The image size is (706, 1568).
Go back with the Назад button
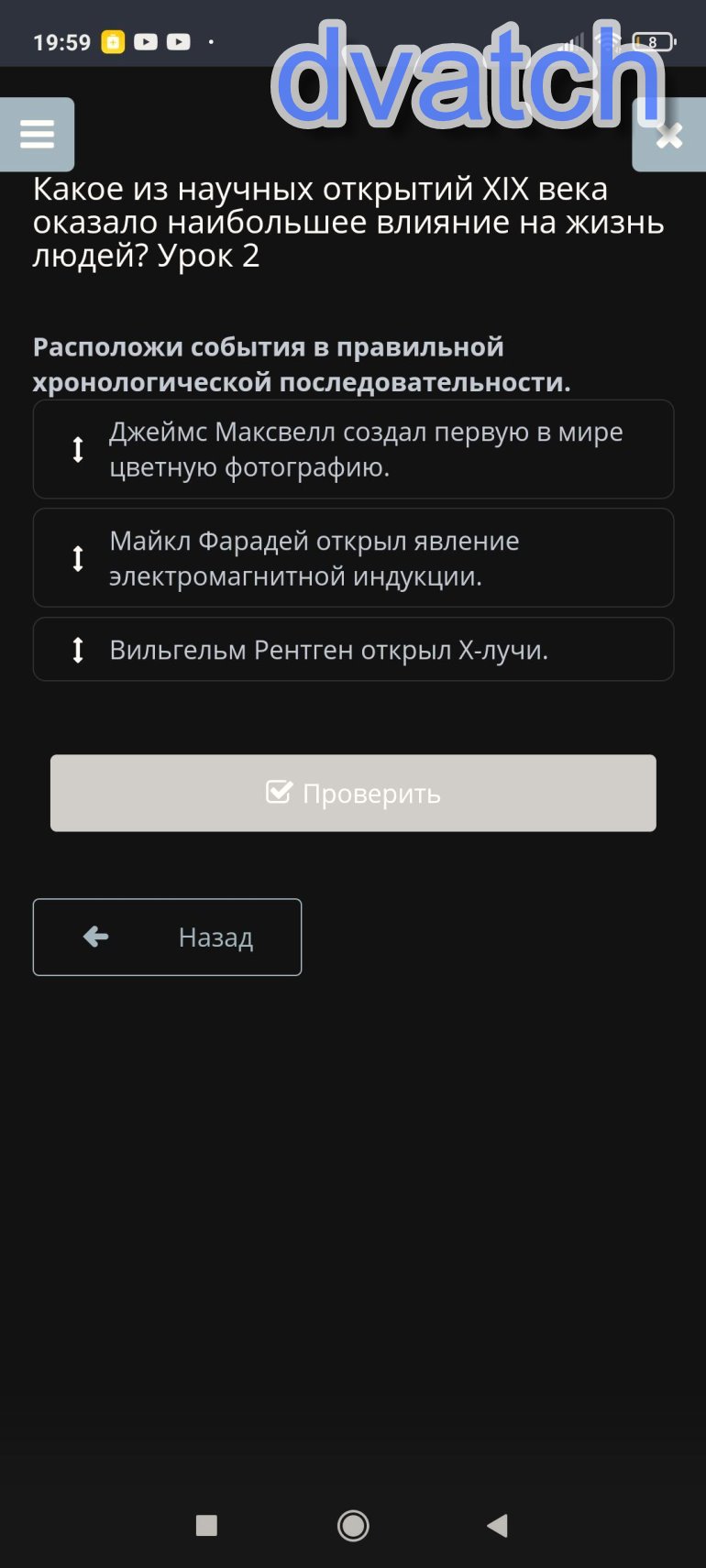point(167,937)
